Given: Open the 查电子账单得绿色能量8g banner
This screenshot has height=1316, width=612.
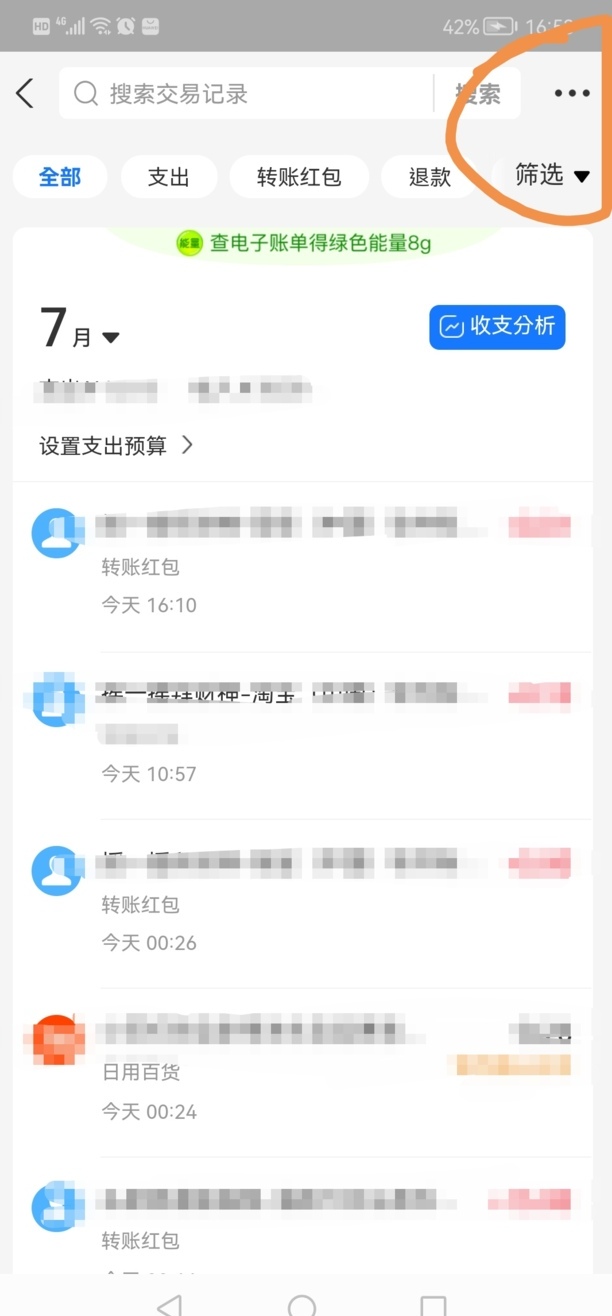Looking at the screenshot, I should [x=305, y=242].
